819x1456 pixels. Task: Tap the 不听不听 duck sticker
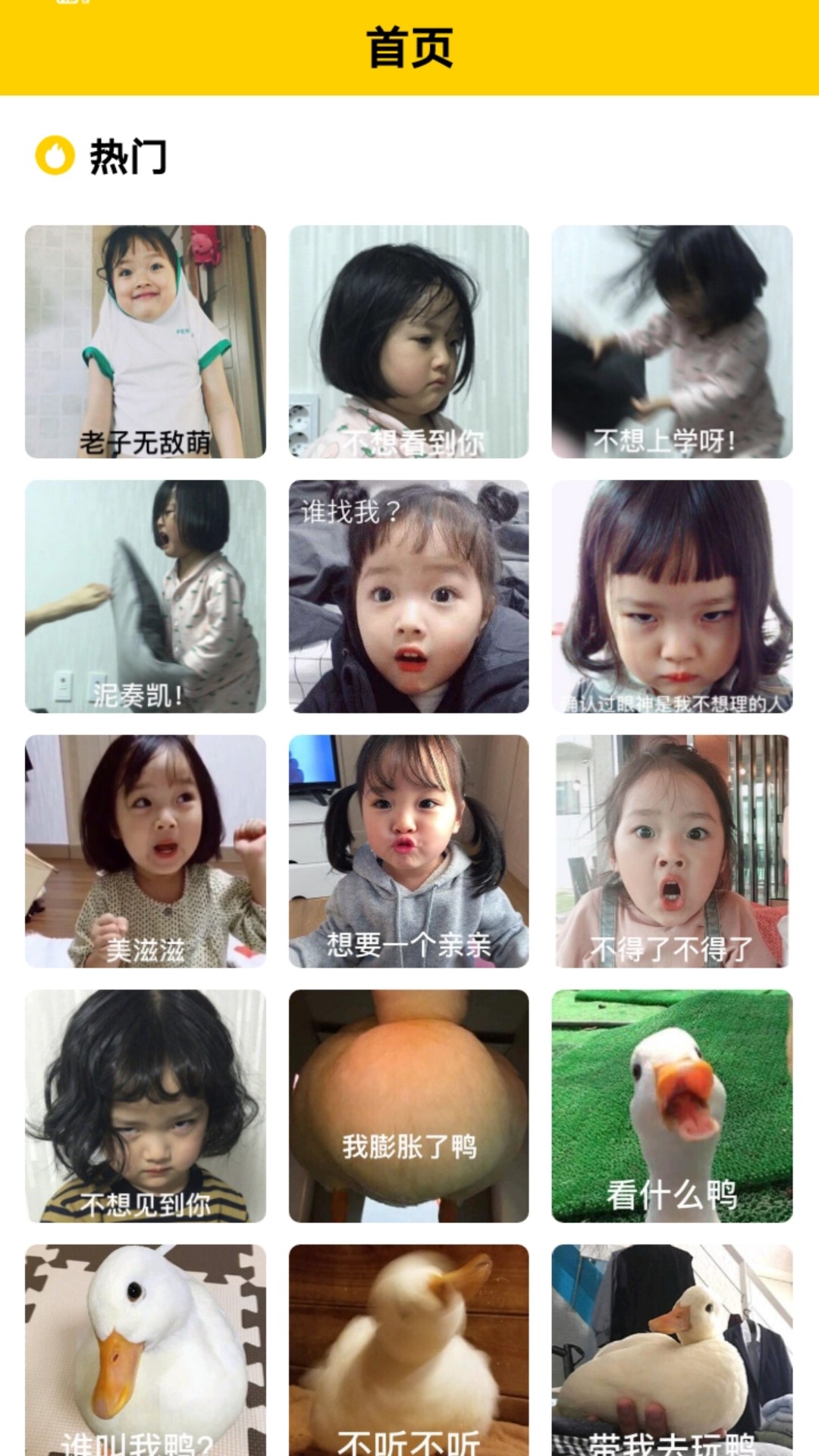(x=409, y=1350)
